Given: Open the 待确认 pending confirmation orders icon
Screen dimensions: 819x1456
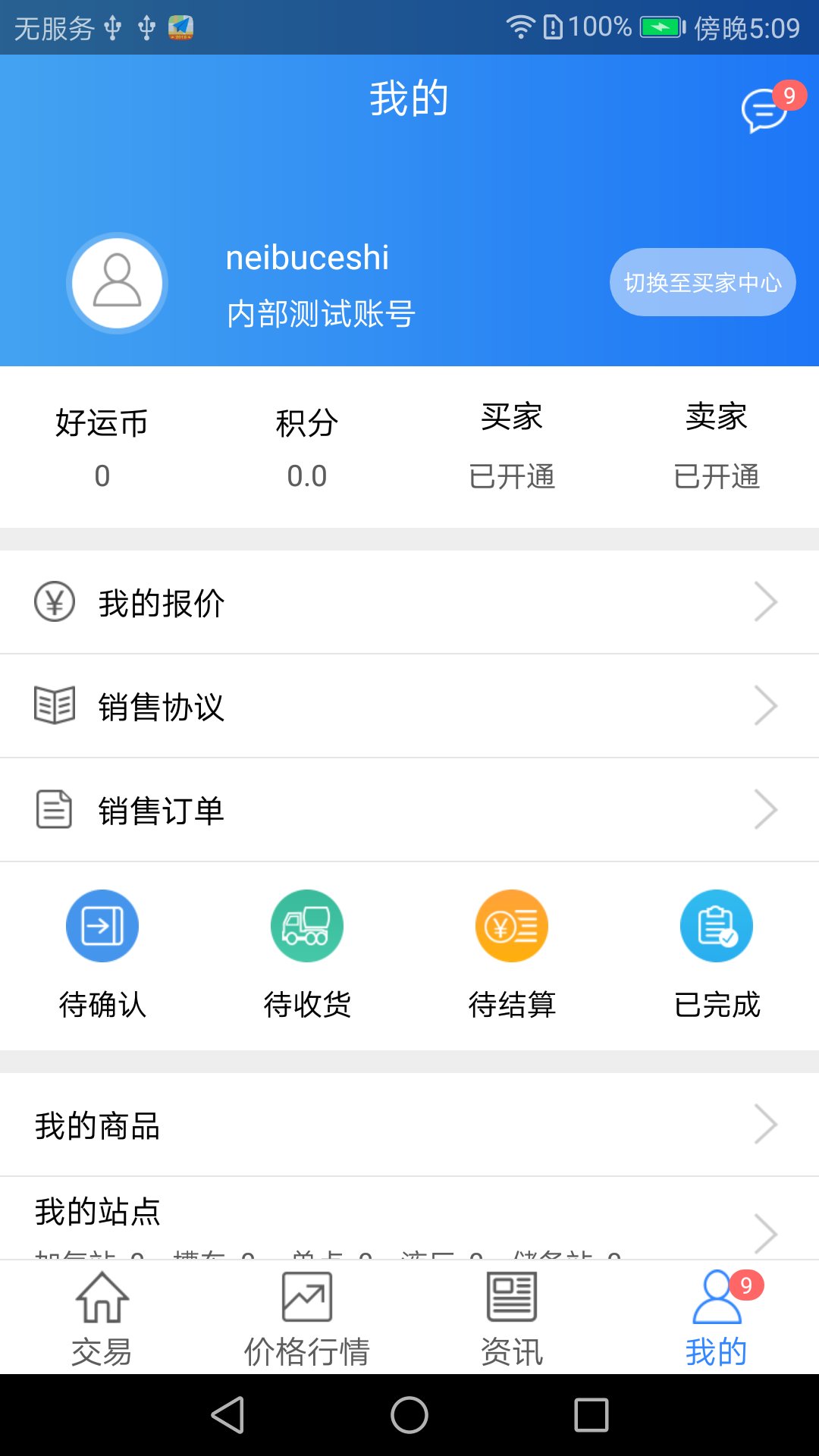Looking at the screenshot, I should [x=102, y=925].
